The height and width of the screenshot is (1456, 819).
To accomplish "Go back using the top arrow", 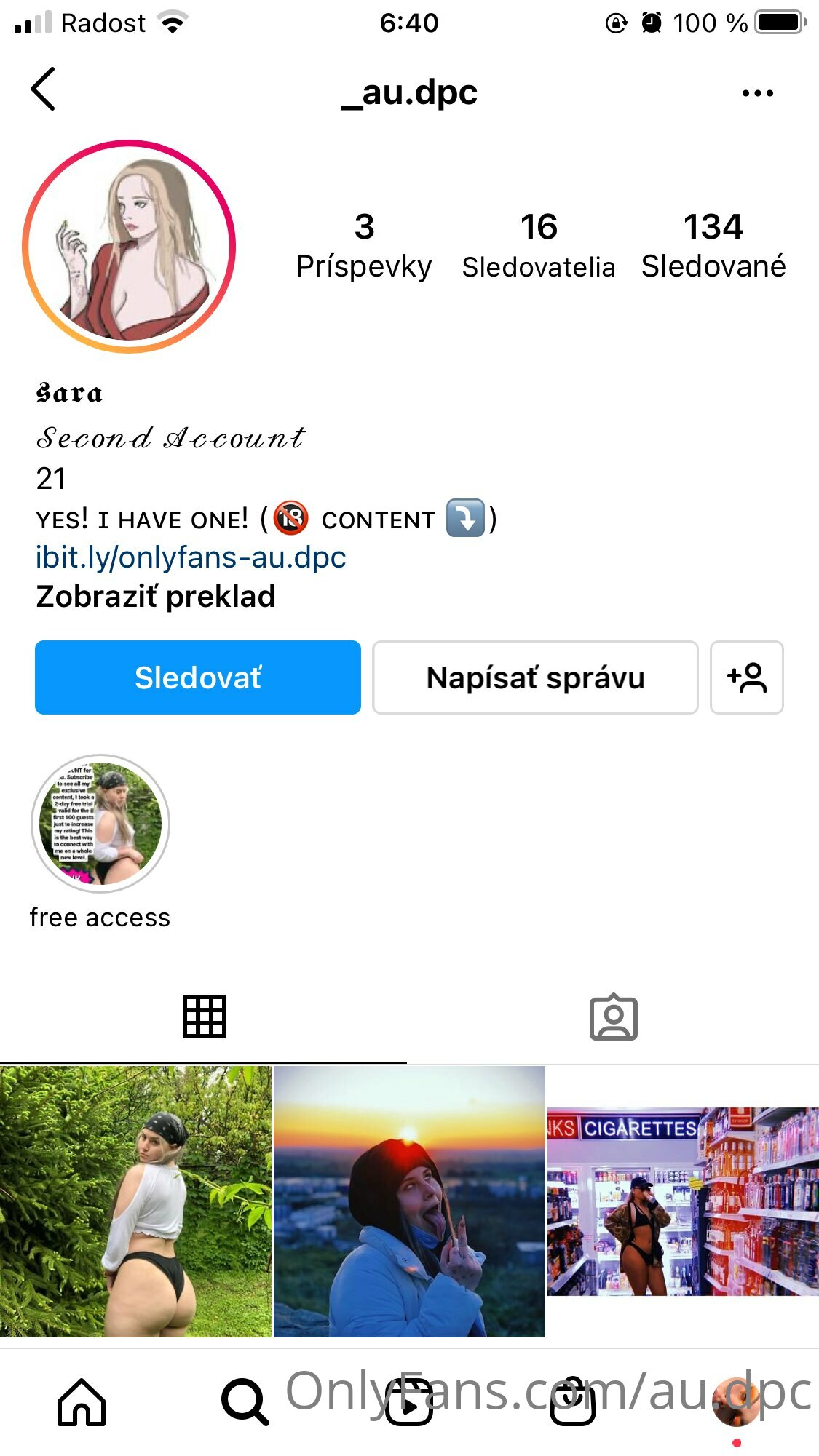I will pos(44,89).
